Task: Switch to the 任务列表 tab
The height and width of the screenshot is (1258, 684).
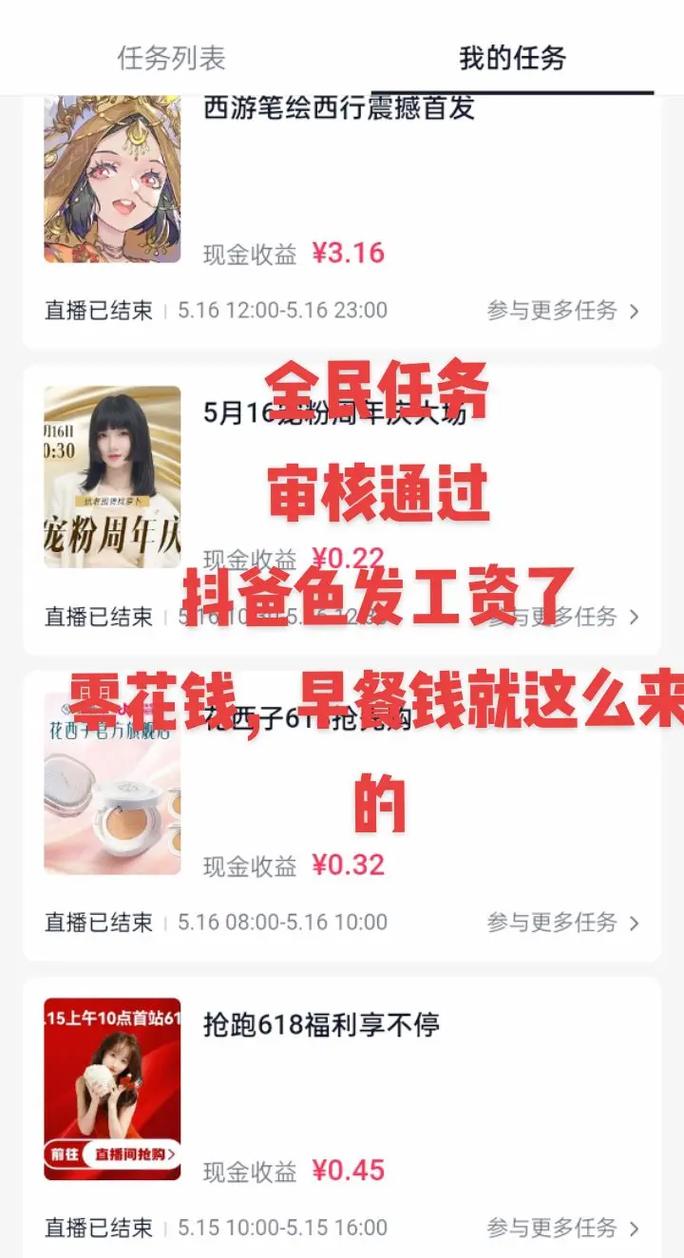Action: pyautogui.click(x=171, y=58)
